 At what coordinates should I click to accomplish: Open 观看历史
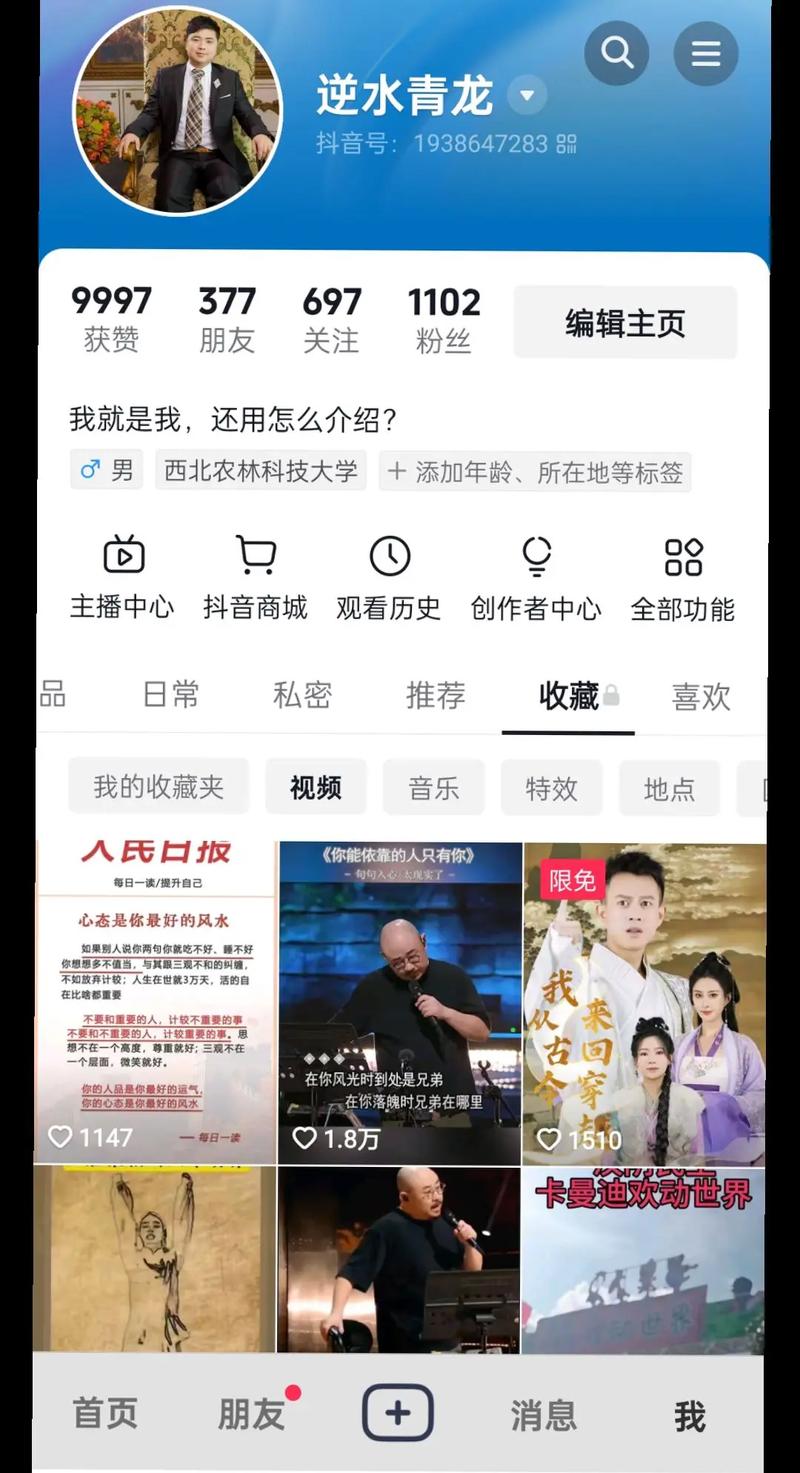click(388, 577)
